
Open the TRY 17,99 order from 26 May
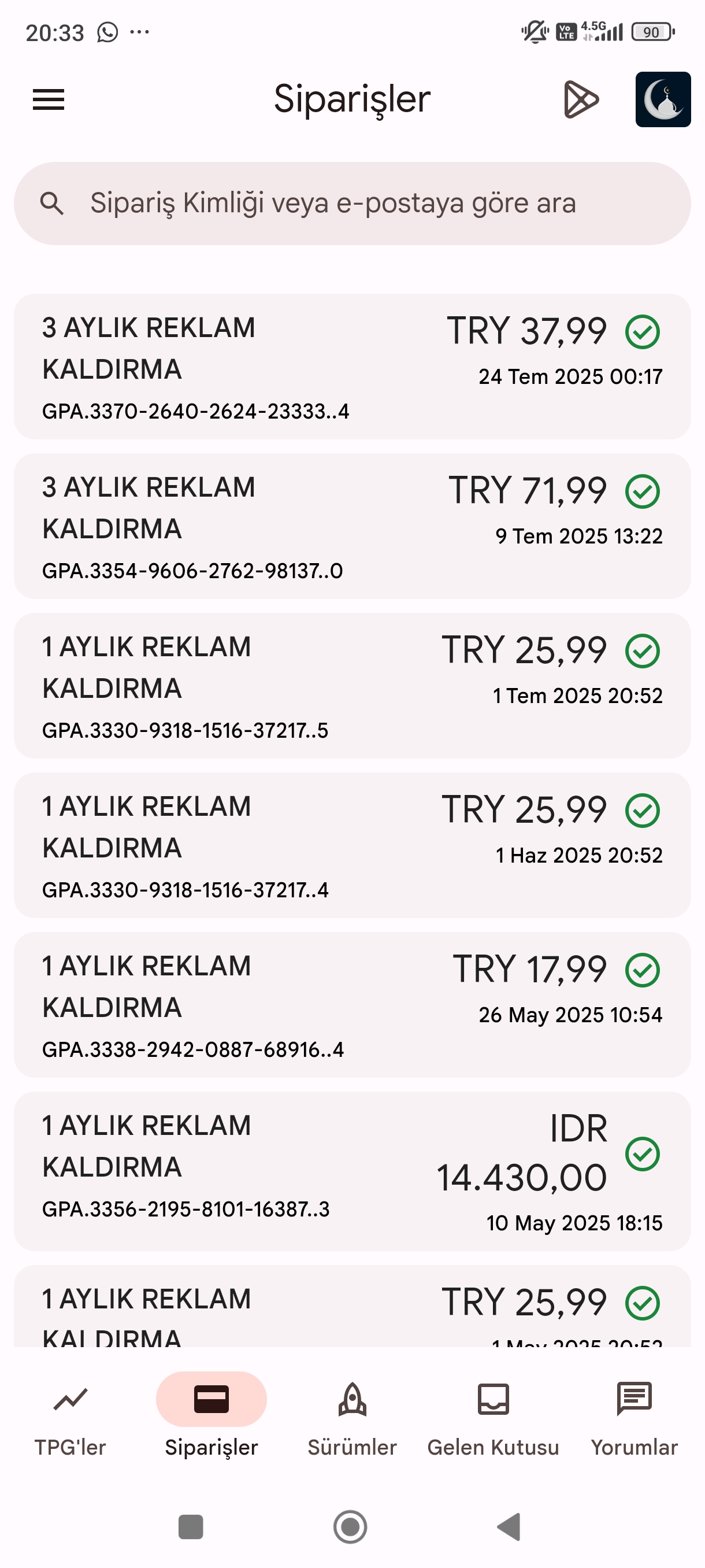[352, 1004]
